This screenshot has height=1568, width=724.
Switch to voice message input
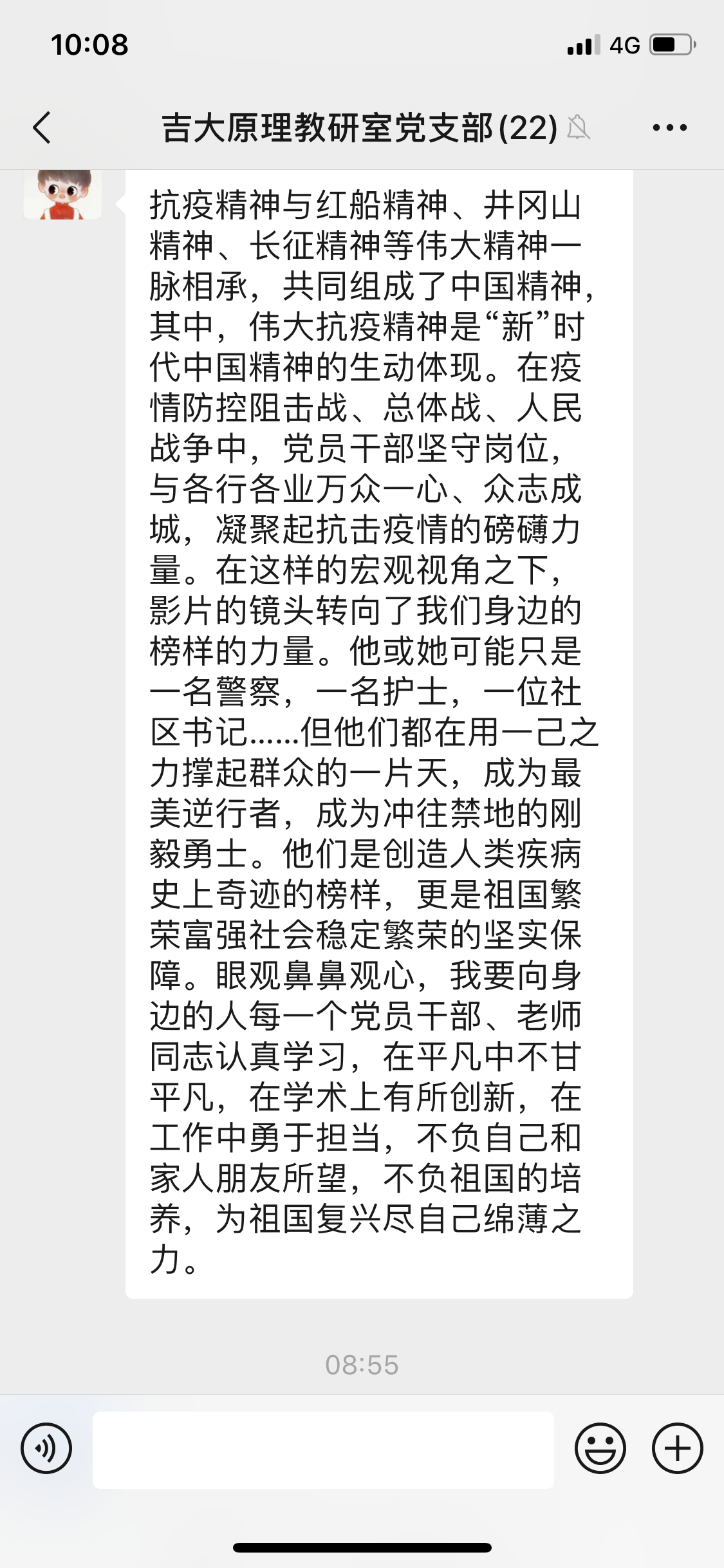[x=46, y=1449]
